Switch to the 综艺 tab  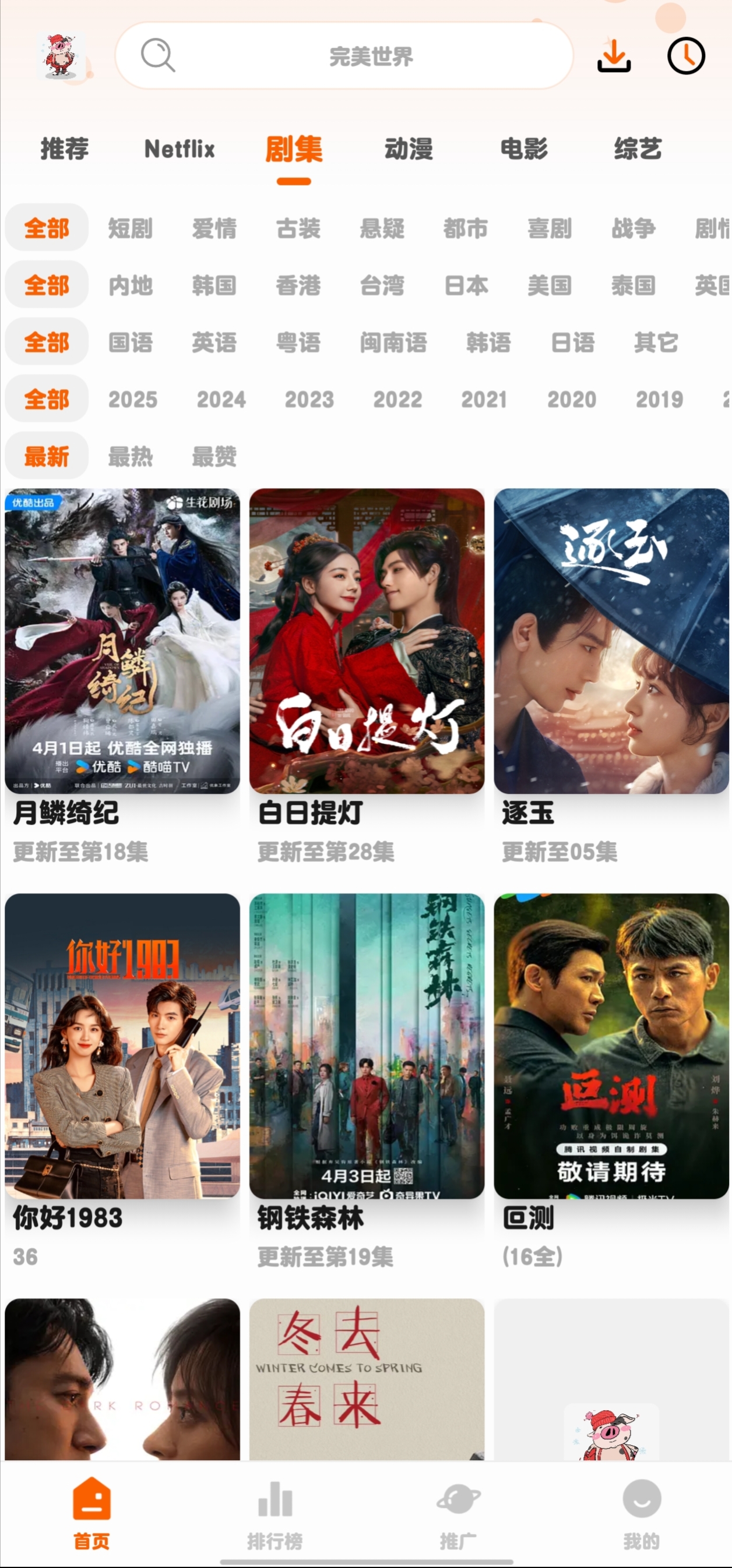638,149
